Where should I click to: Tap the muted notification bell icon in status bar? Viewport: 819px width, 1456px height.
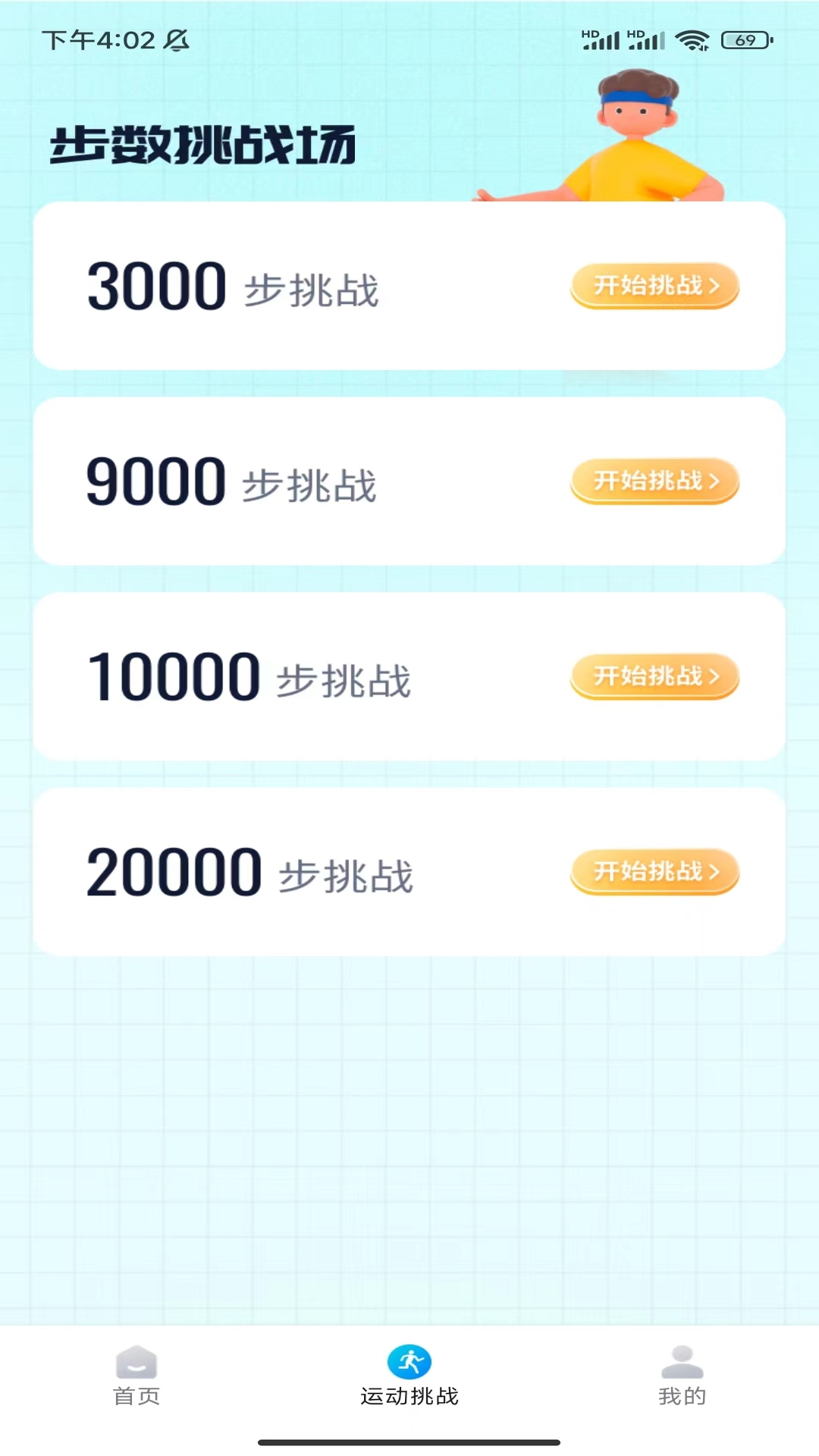pyautogui.click(x=177, y=40)
